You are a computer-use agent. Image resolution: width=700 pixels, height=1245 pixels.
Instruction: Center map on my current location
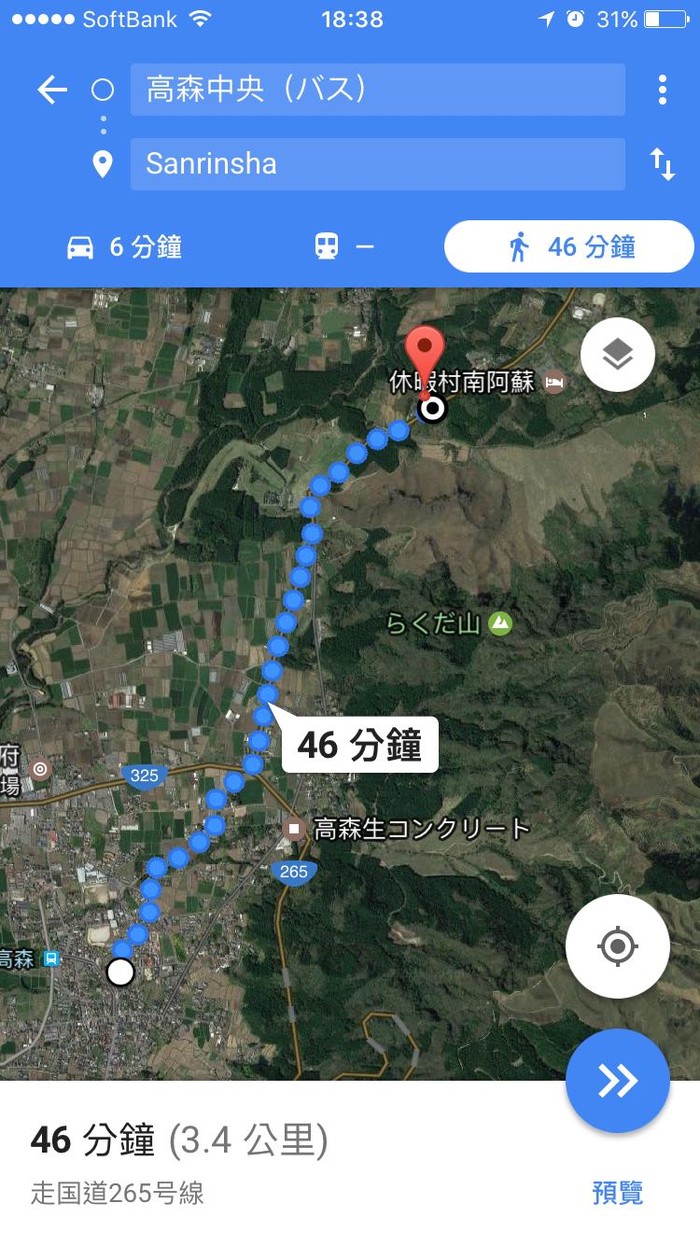(x=617, y=946)
